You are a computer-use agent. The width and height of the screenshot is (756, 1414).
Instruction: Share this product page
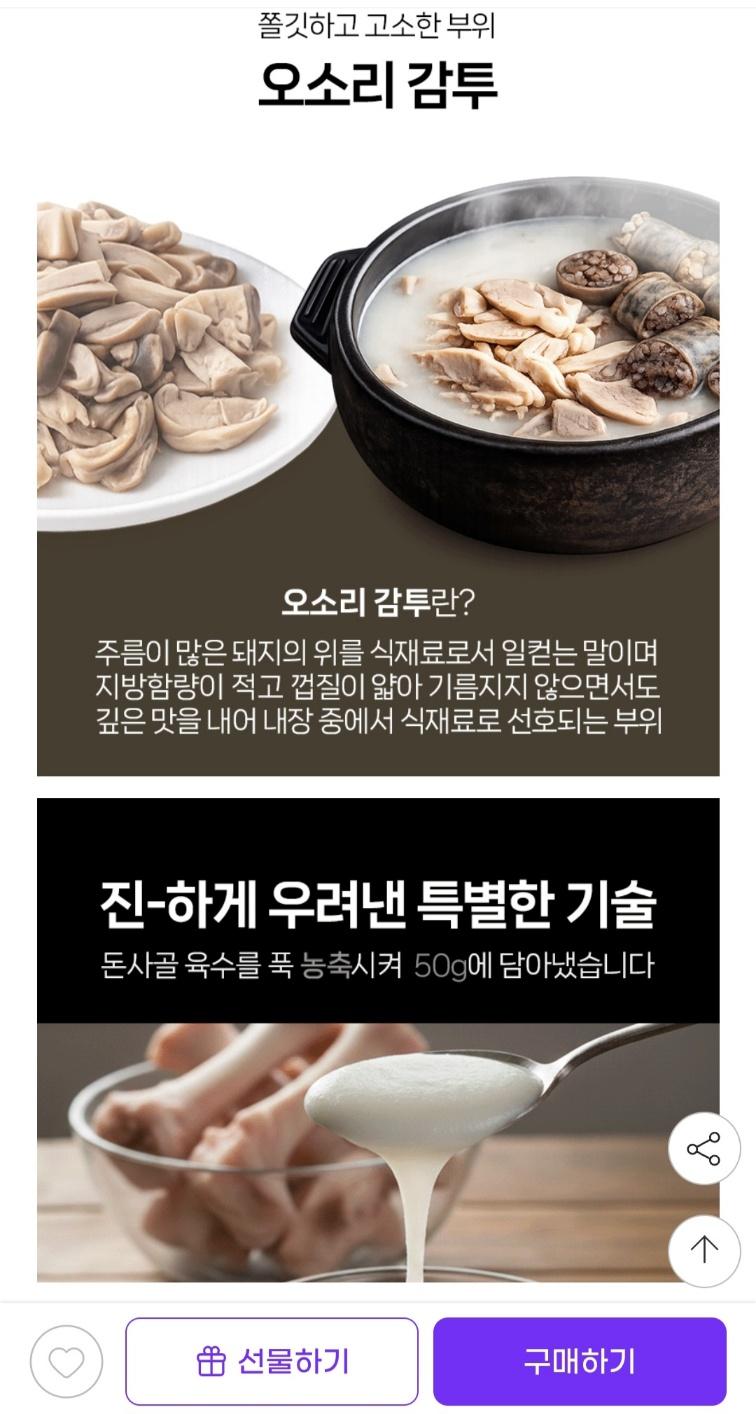point(704,1149)
